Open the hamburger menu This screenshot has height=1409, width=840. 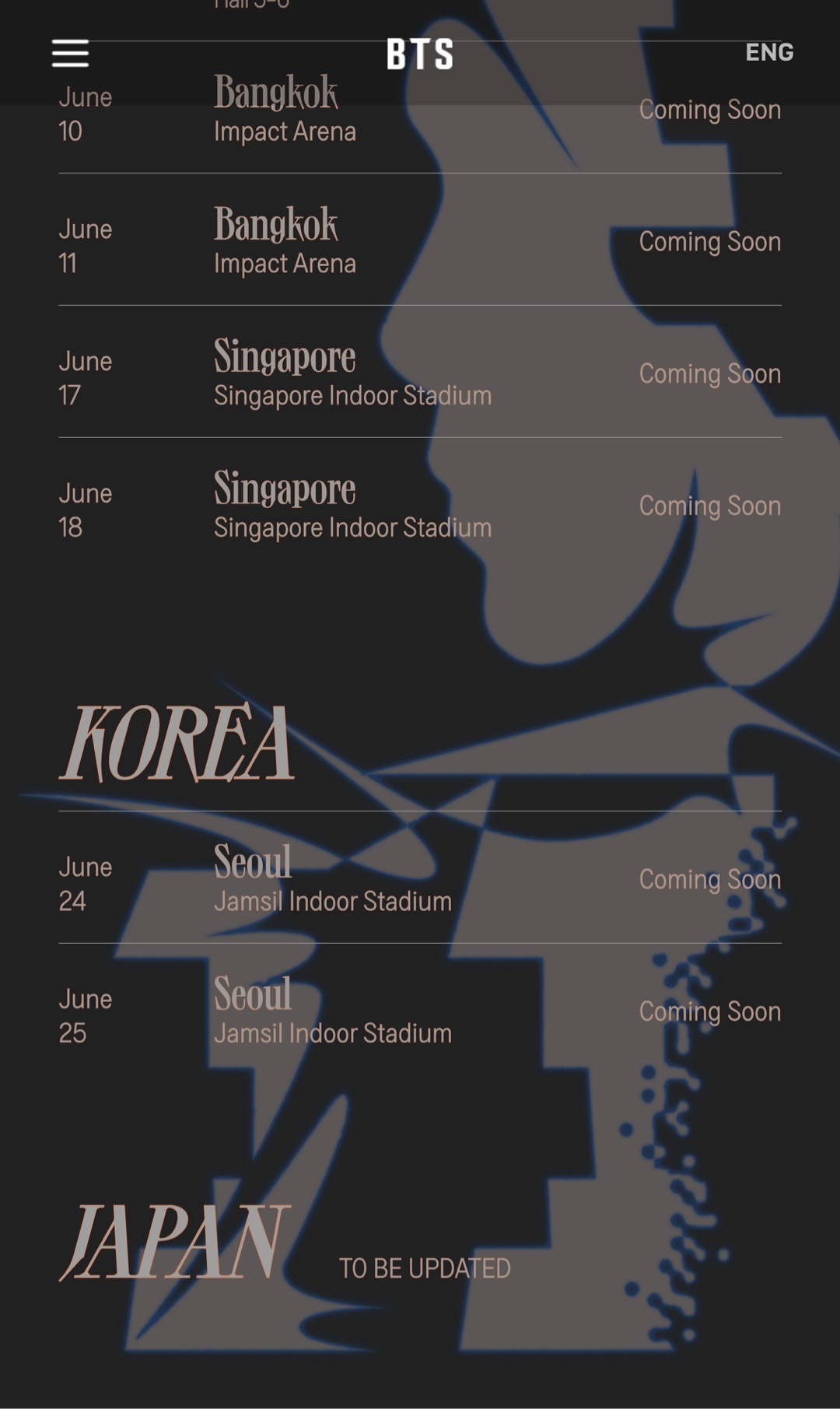coord(70,53)
